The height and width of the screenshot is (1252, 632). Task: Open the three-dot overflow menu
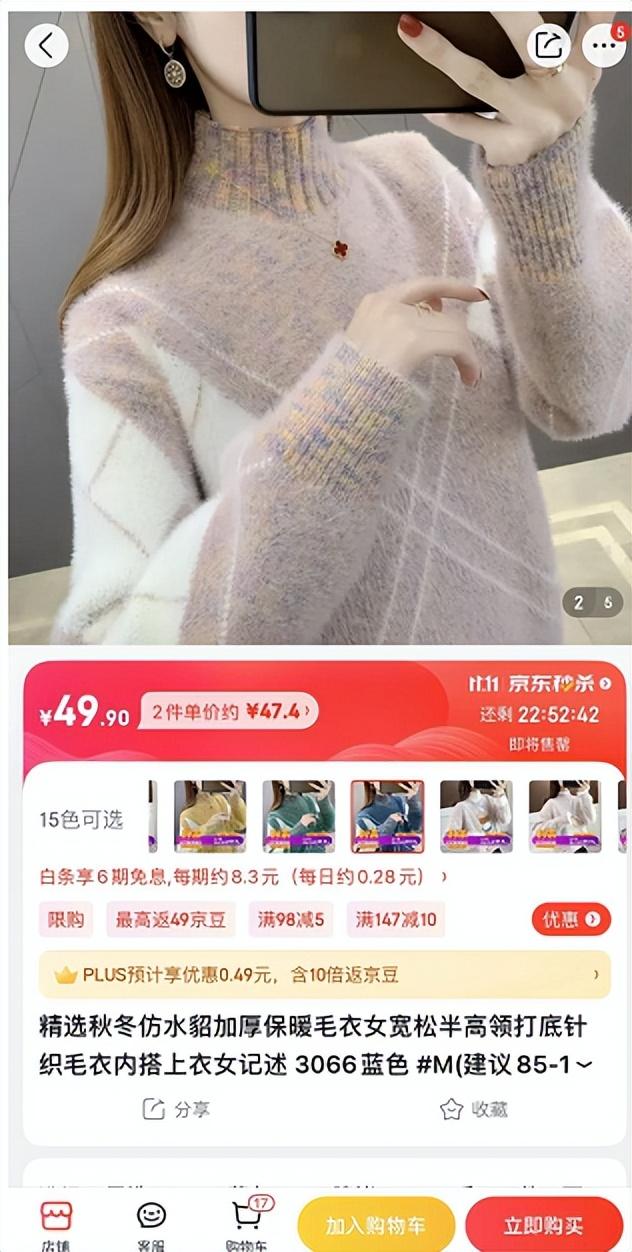pyautogui.click(x=603, y=46)
